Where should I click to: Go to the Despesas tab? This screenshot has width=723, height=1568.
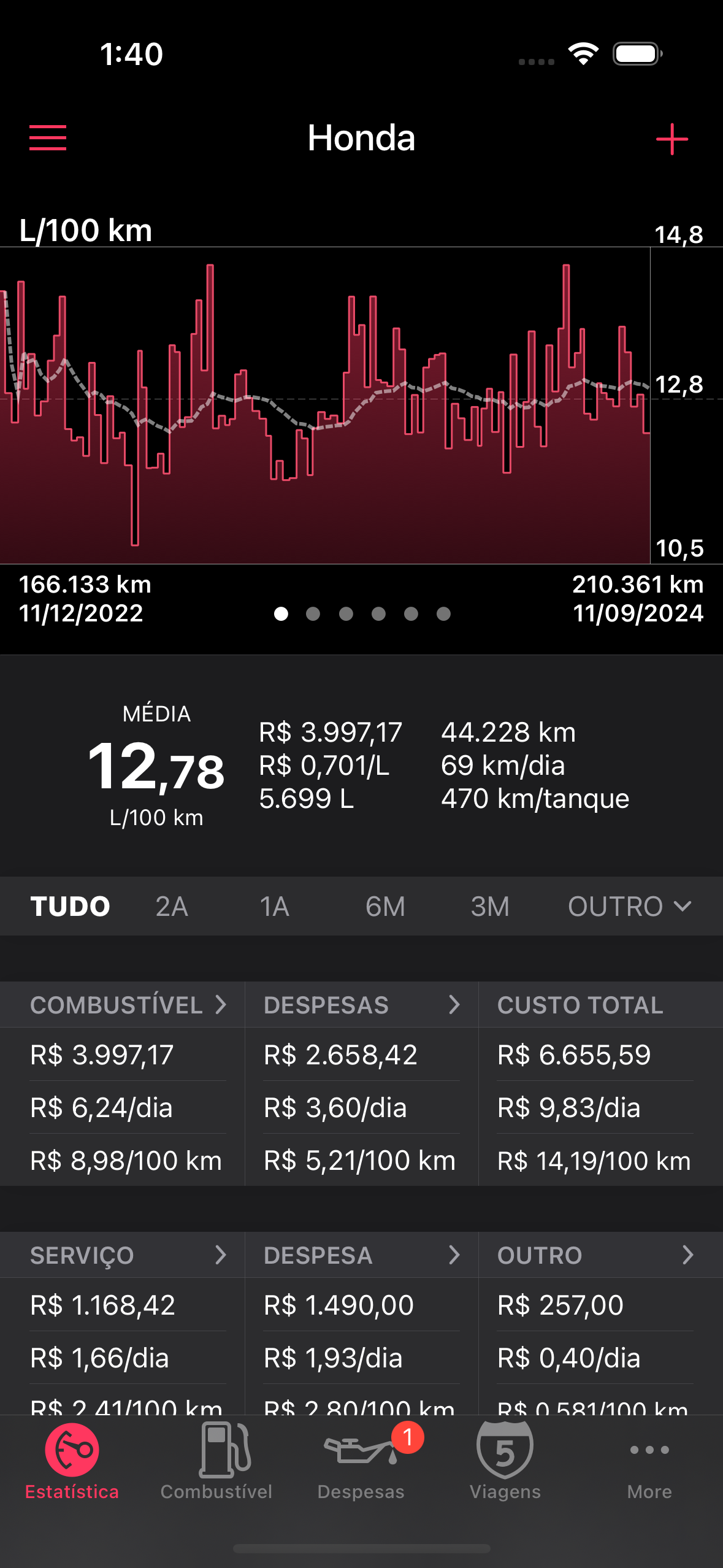[361, 1461]
